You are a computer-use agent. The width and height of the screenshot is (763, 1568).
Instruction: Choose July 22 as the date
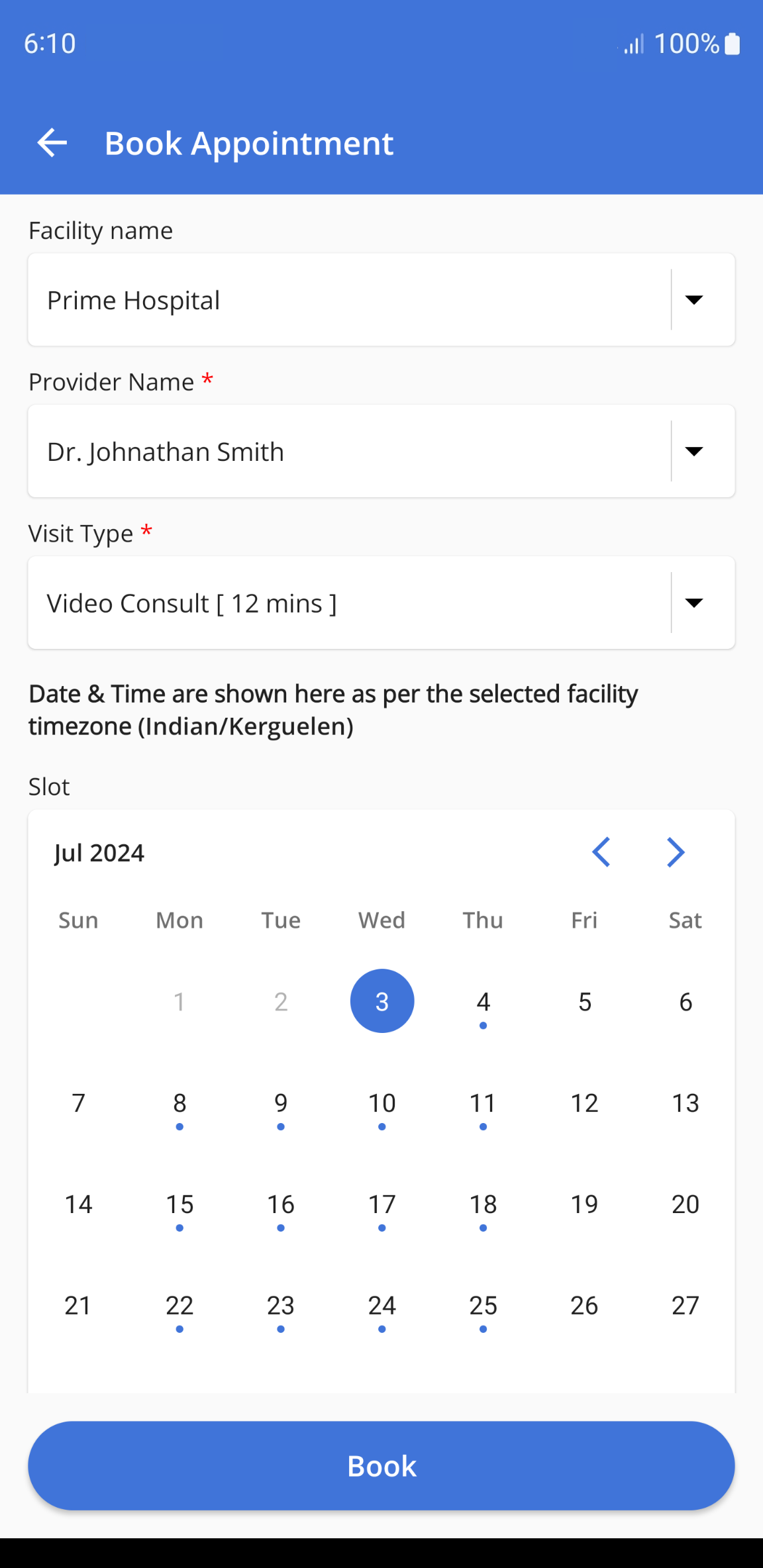(179, 1306)
